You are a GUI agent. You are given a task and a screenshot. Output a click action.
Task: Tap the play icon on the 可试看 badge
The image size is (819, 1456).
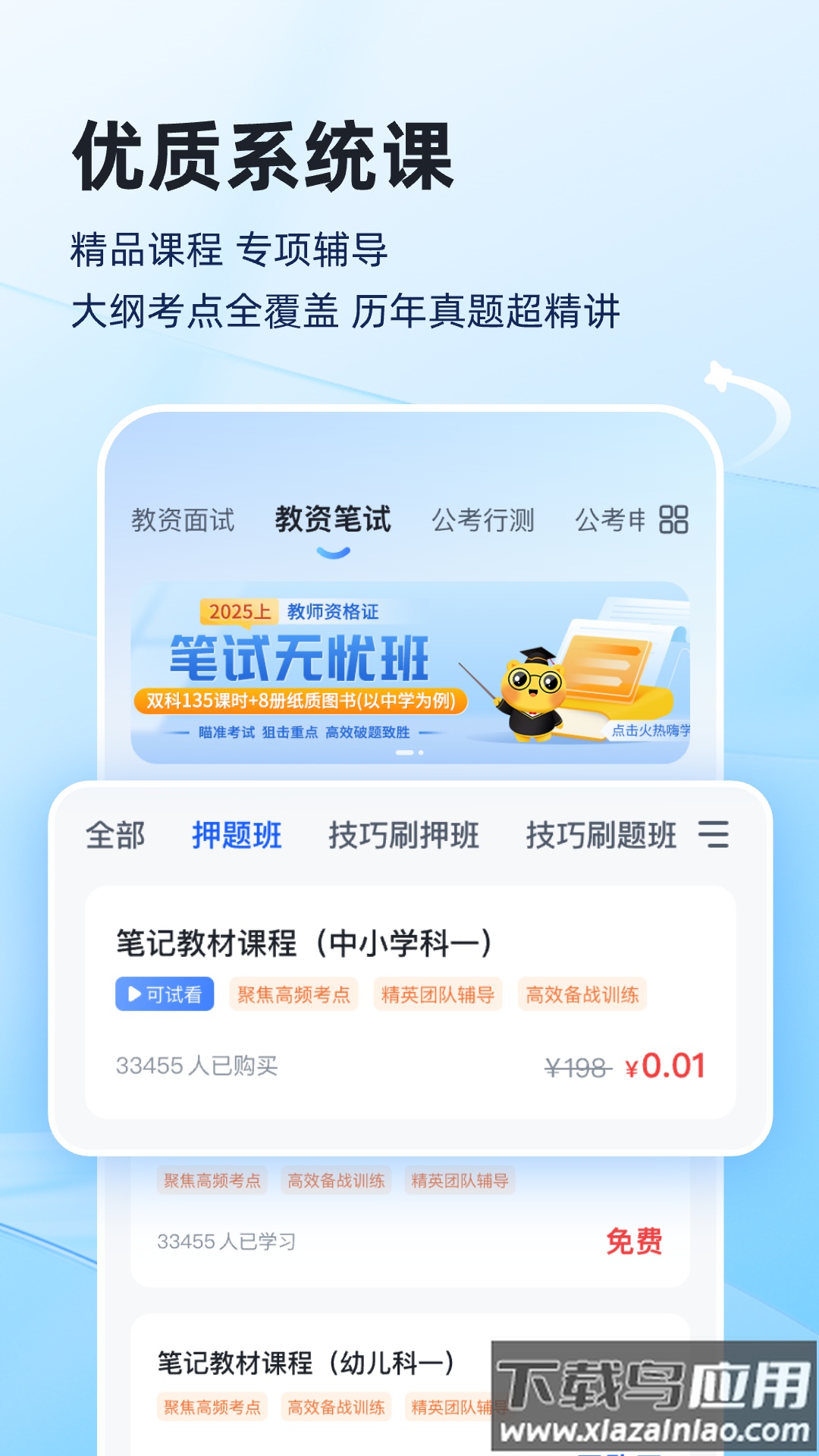pyautogui.click(x=135, y=994)
